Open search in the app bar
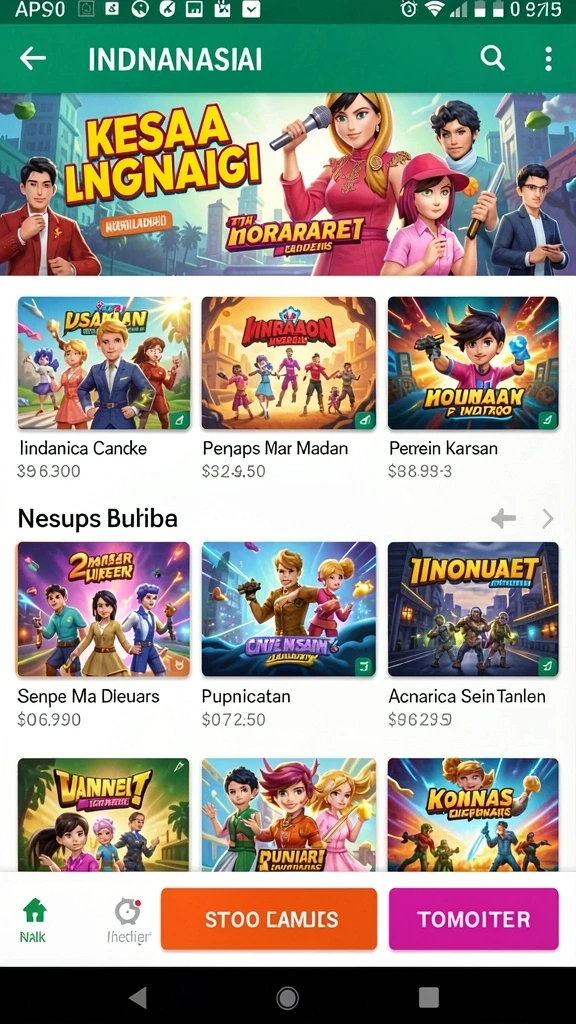 [x=493, y=59]
